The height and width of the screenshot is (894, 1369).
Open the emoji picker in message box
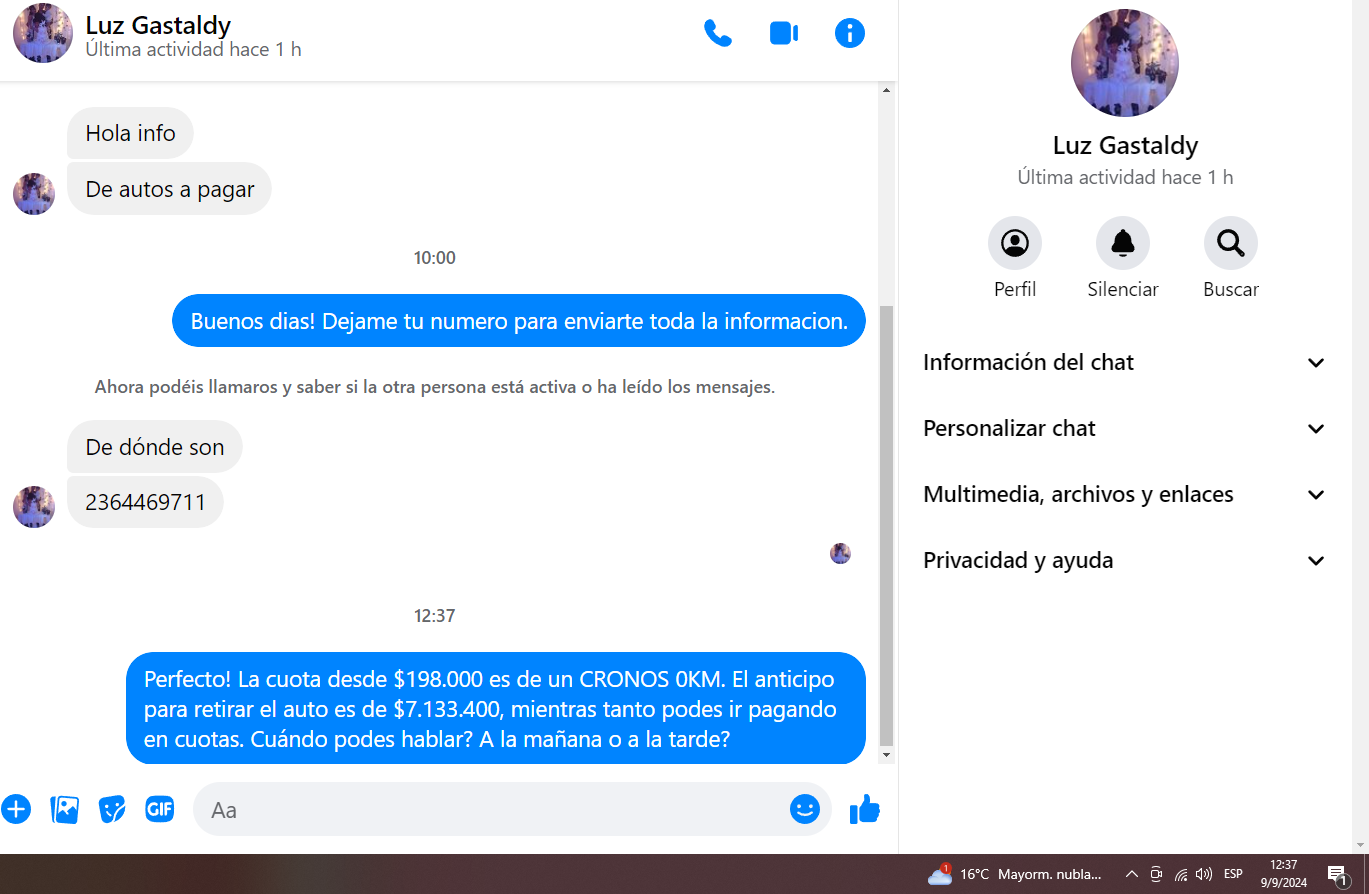[x=804, y=809]
